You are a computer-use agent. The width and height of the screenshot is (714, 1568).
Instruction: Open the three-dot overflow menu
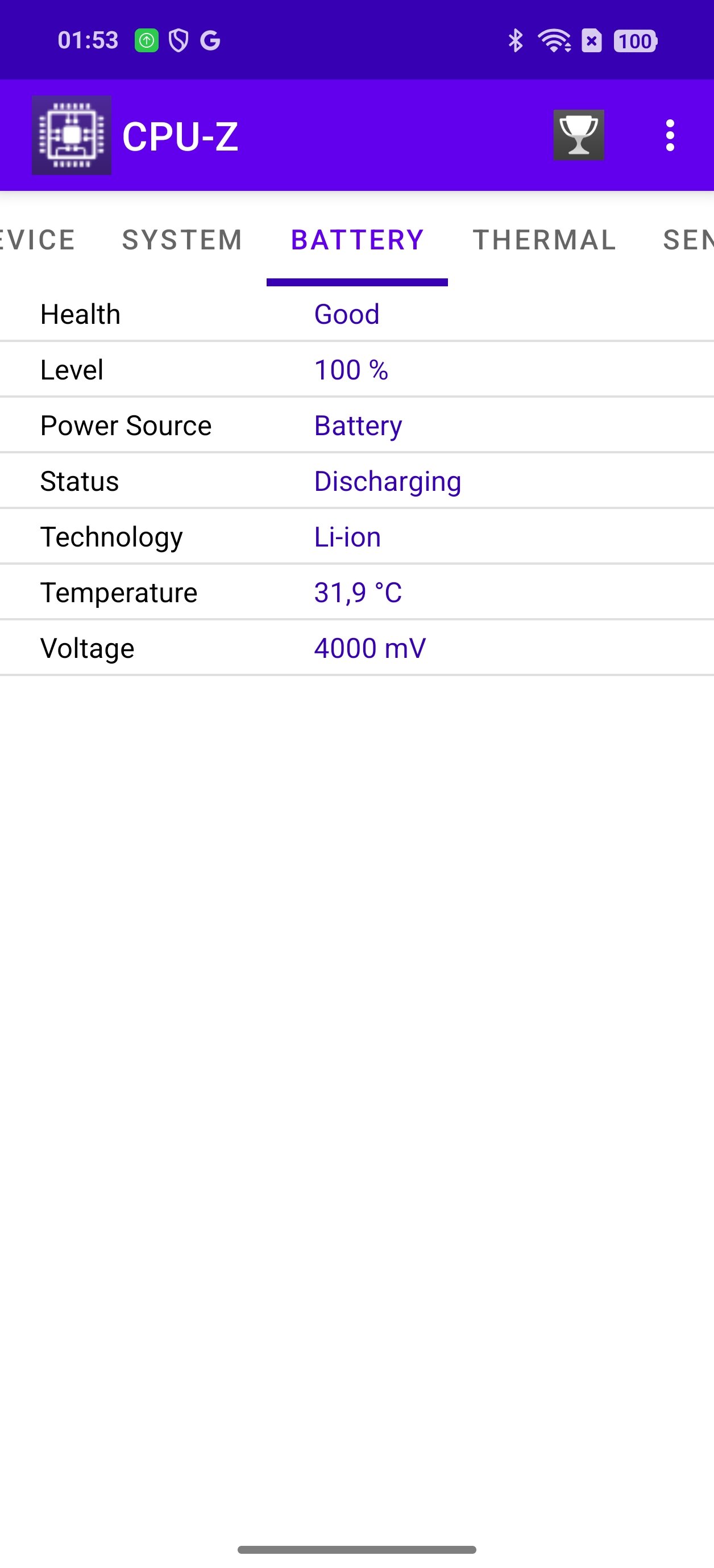click(670, 135)
